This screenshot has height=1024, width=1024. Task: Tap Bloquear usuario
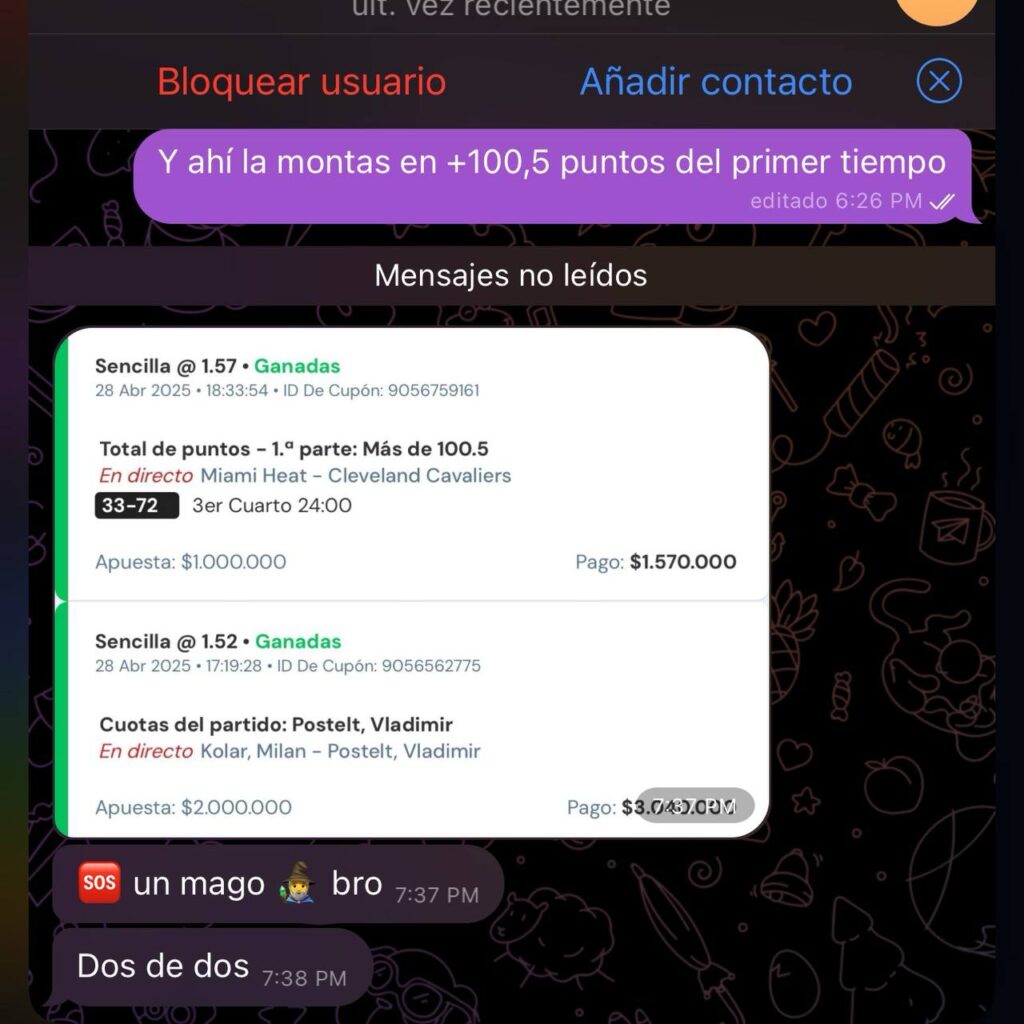(x=301, y=81)
